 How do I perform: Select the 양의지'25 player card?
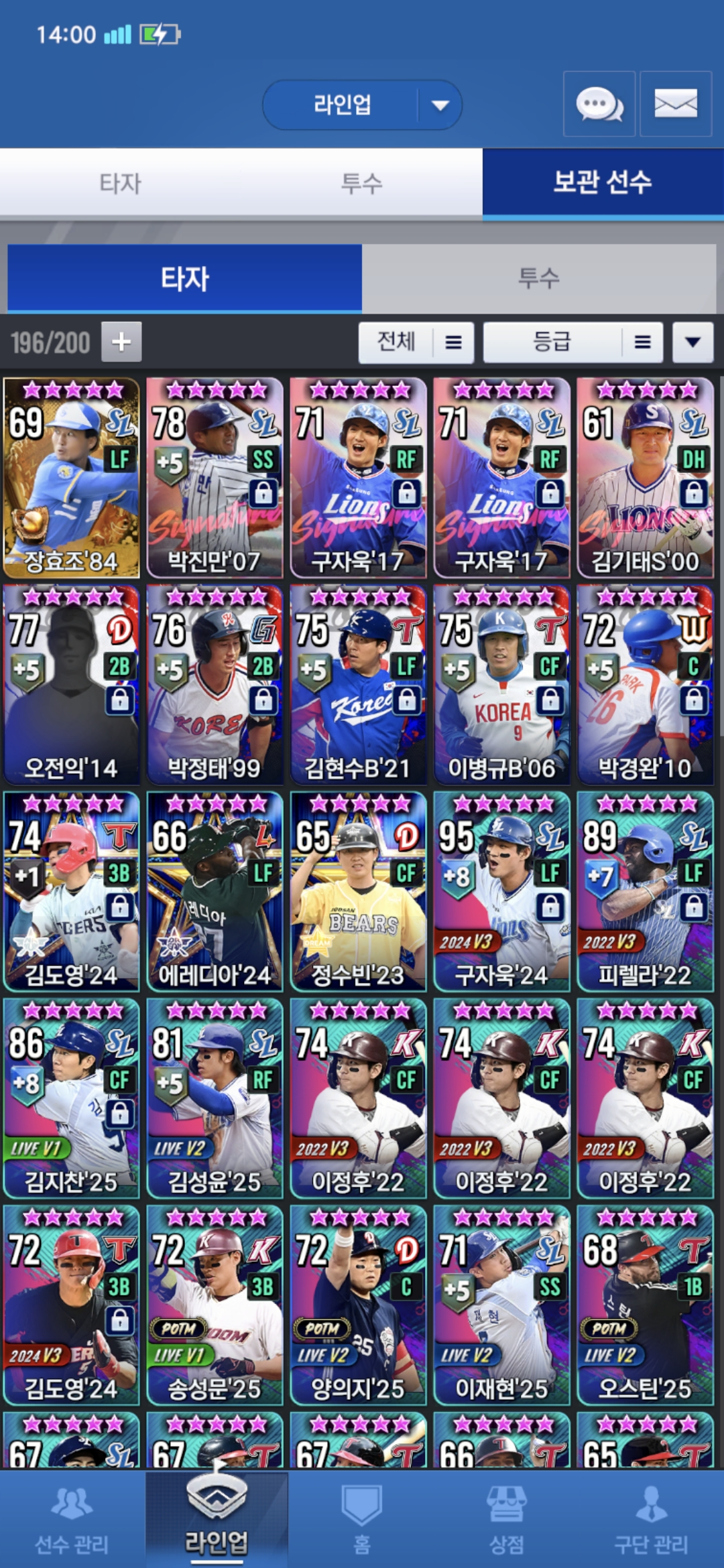pyautogui.click(x=359, y=1306)
